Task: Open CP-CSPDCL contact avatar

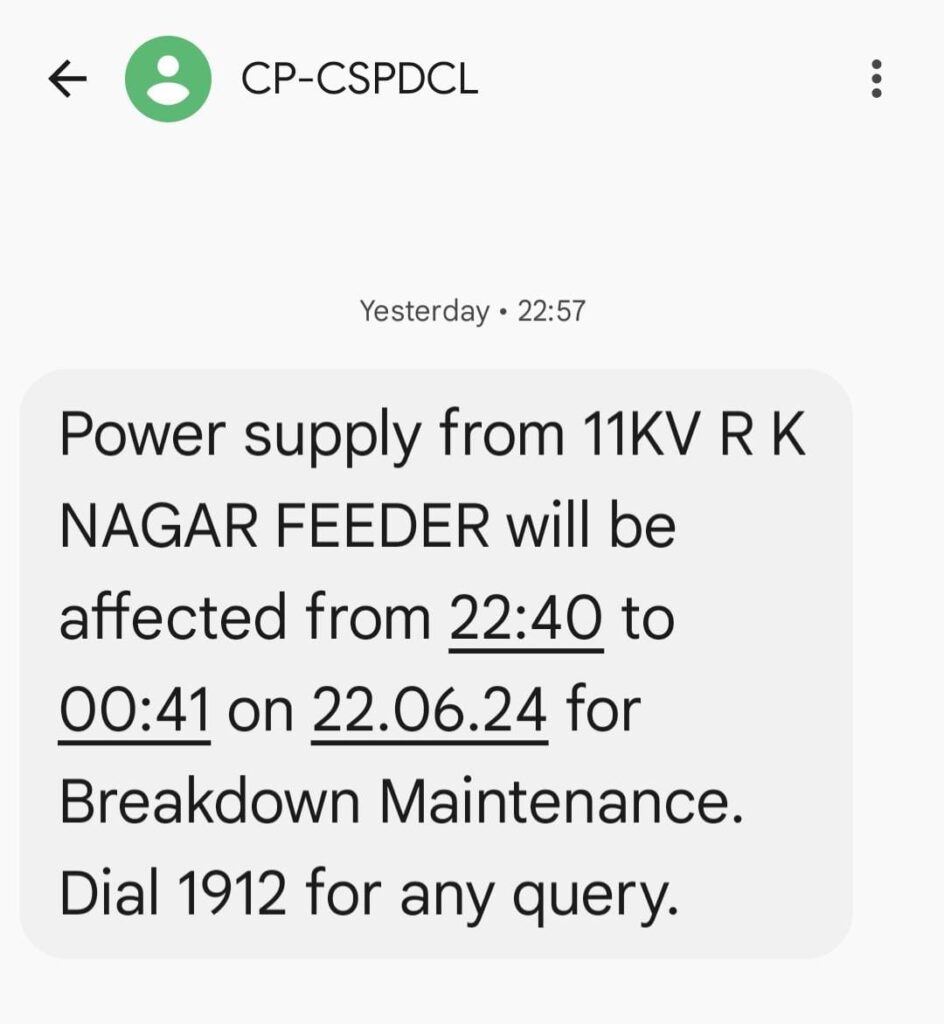Action: pos(168,79)
